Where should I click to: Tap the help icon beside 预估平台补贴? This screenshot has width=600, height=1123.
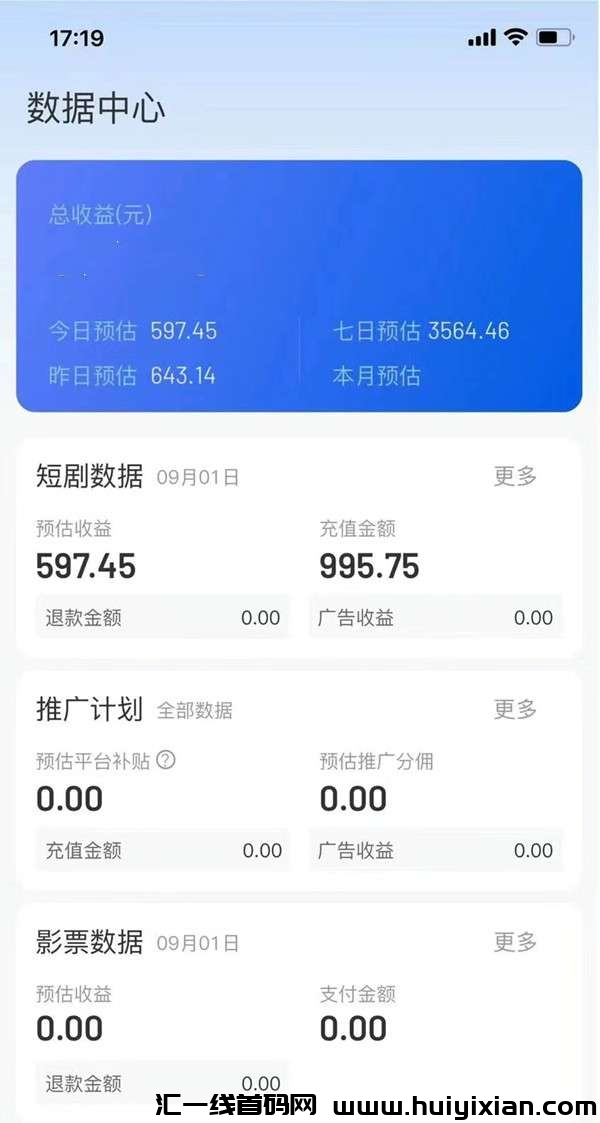(x=166, y=760)
